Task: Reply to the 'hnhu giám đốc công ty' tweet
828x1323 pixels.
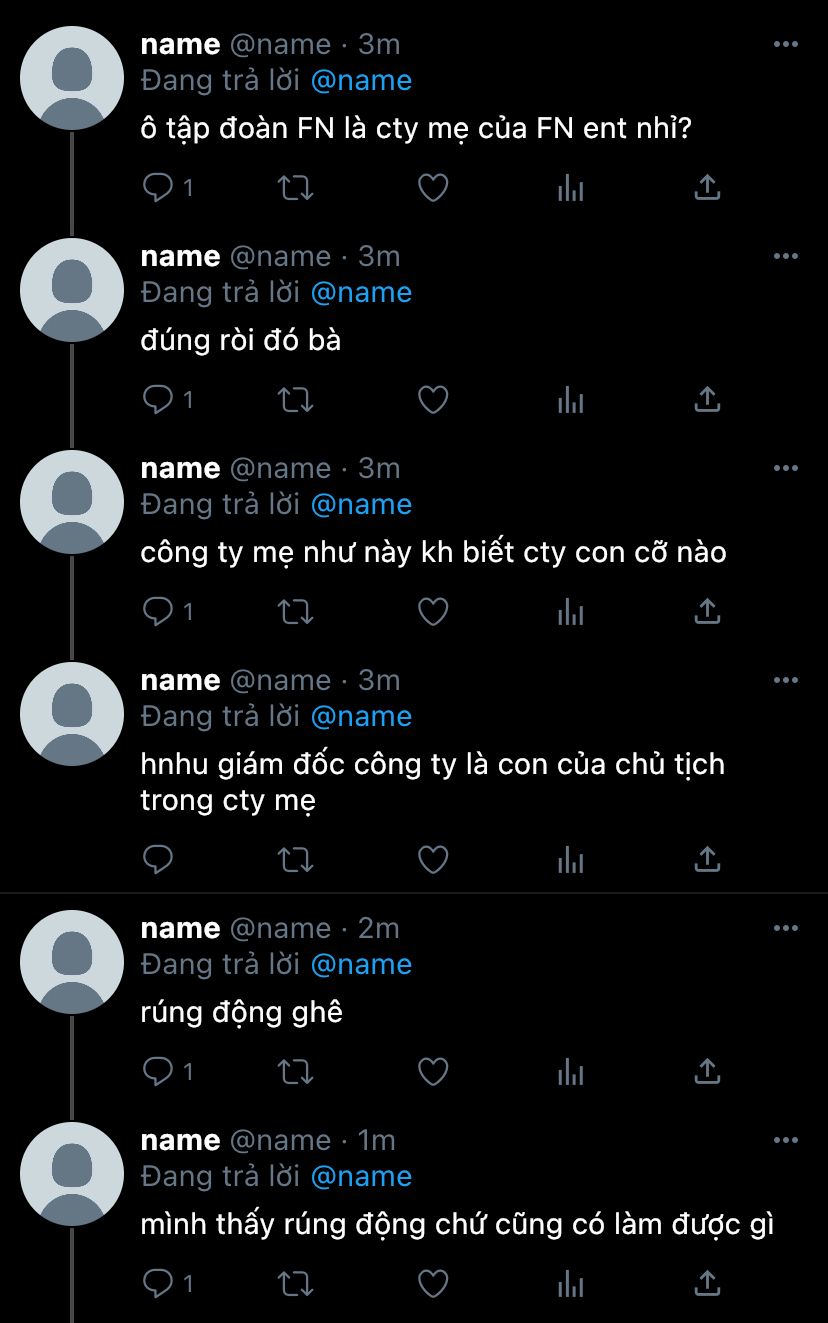Action: point(158,859)
